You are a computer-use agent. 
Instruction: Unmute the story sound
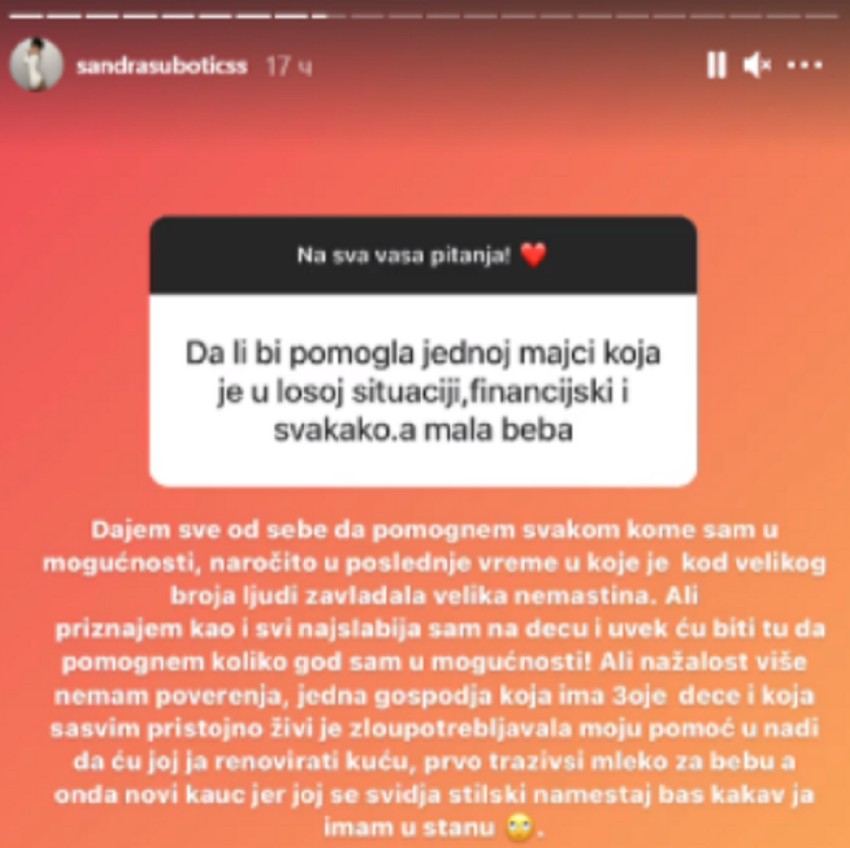click(757, 66)
